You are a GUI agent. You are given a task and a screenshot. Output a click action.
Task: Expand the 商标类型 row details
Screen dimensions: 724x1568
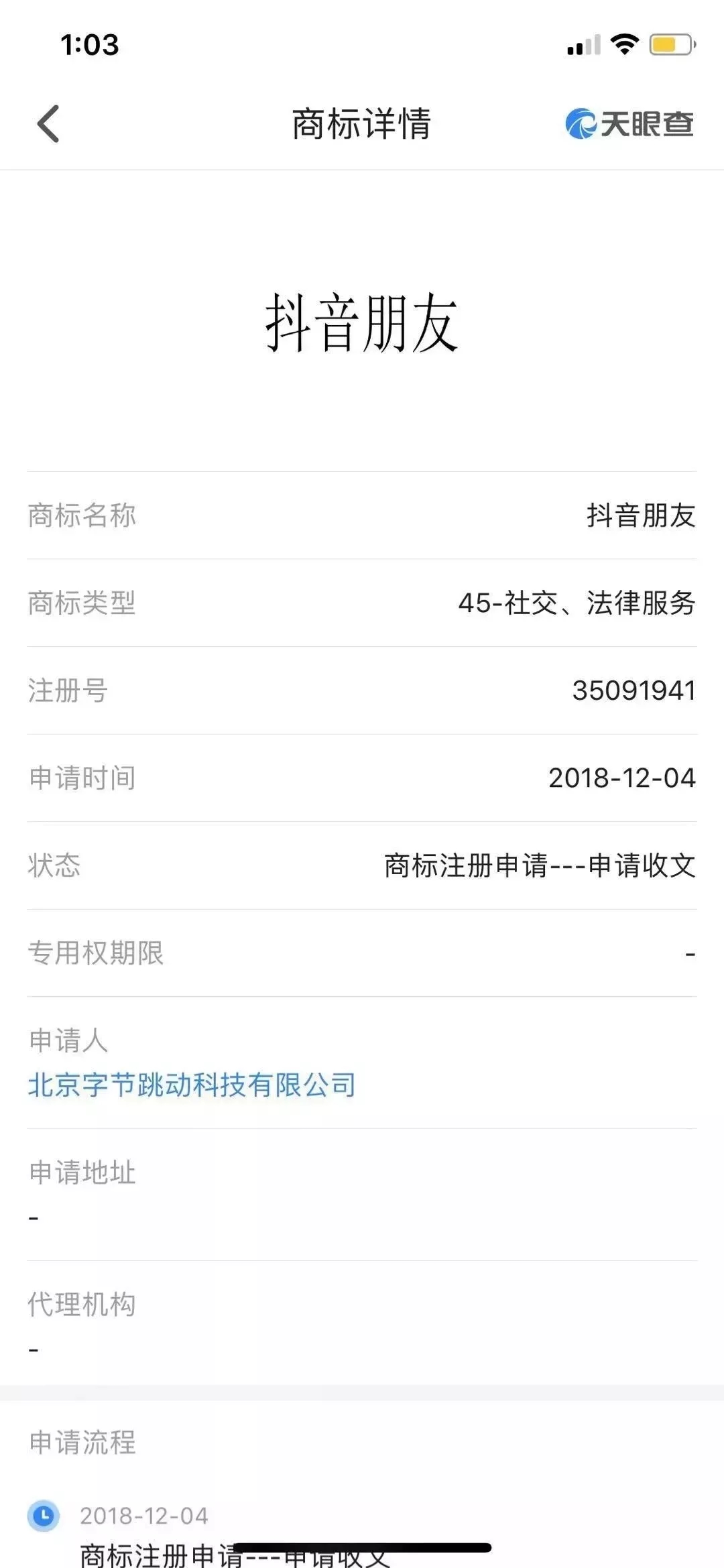(x=362, y=603)
